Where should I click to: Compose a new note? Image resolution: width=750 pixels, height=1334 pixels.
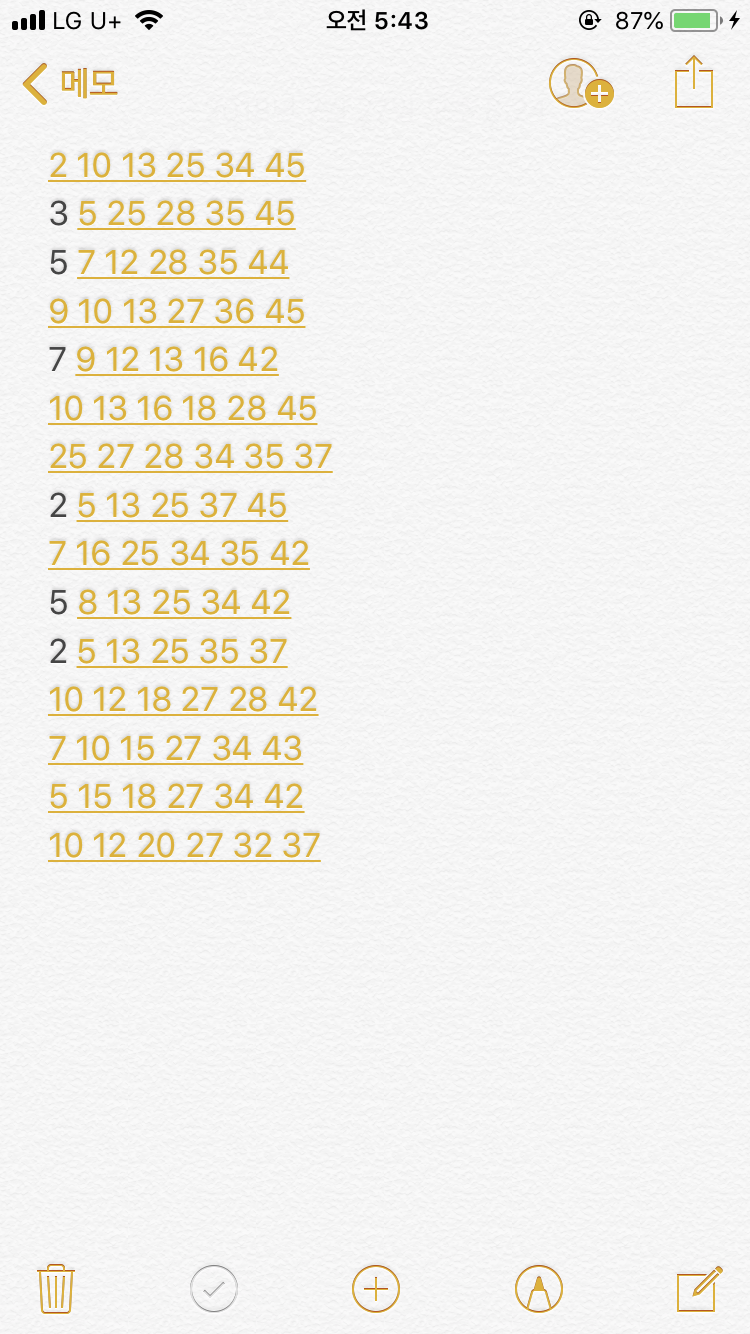[699, 1288]
